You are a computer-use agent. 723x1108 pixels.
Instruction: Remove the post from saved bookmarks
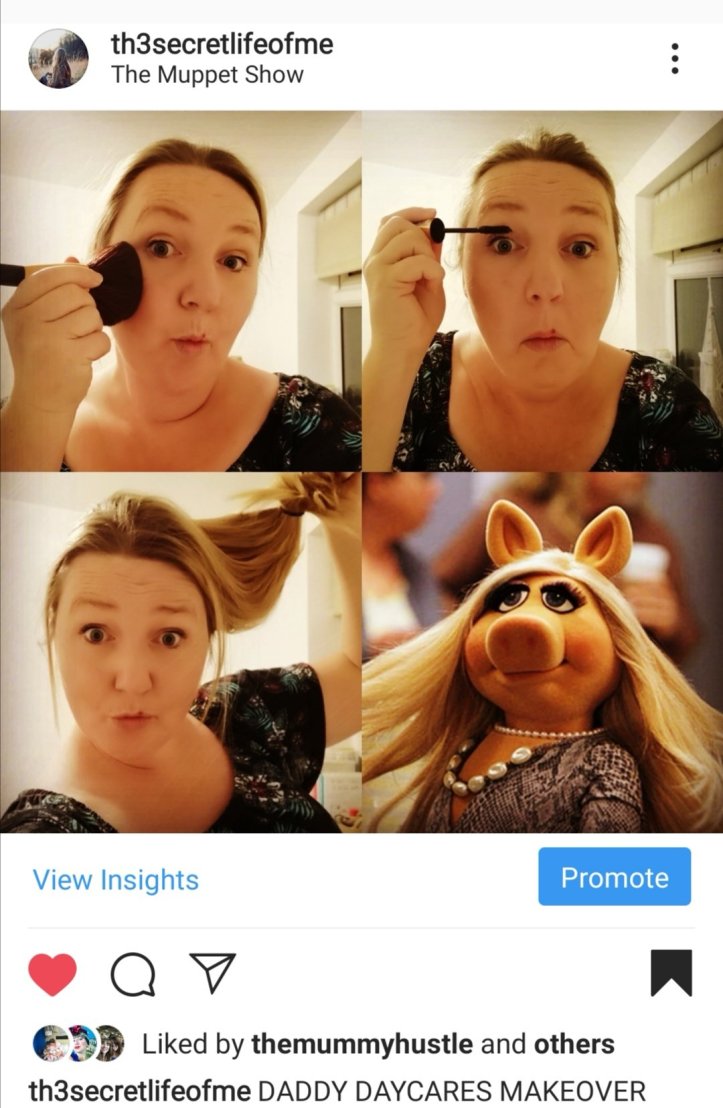point(671,974)
